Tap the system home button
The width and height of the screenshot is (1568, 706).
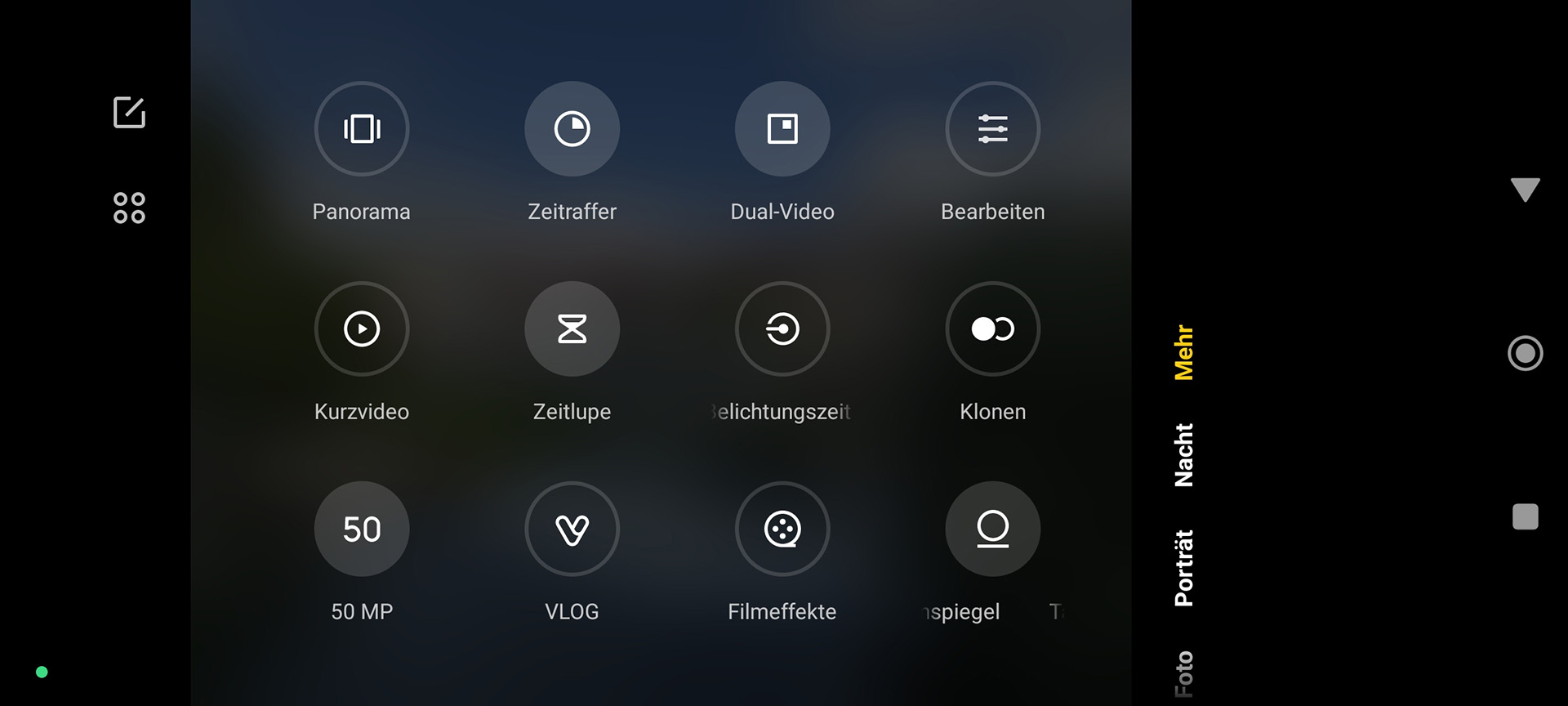1525,353
